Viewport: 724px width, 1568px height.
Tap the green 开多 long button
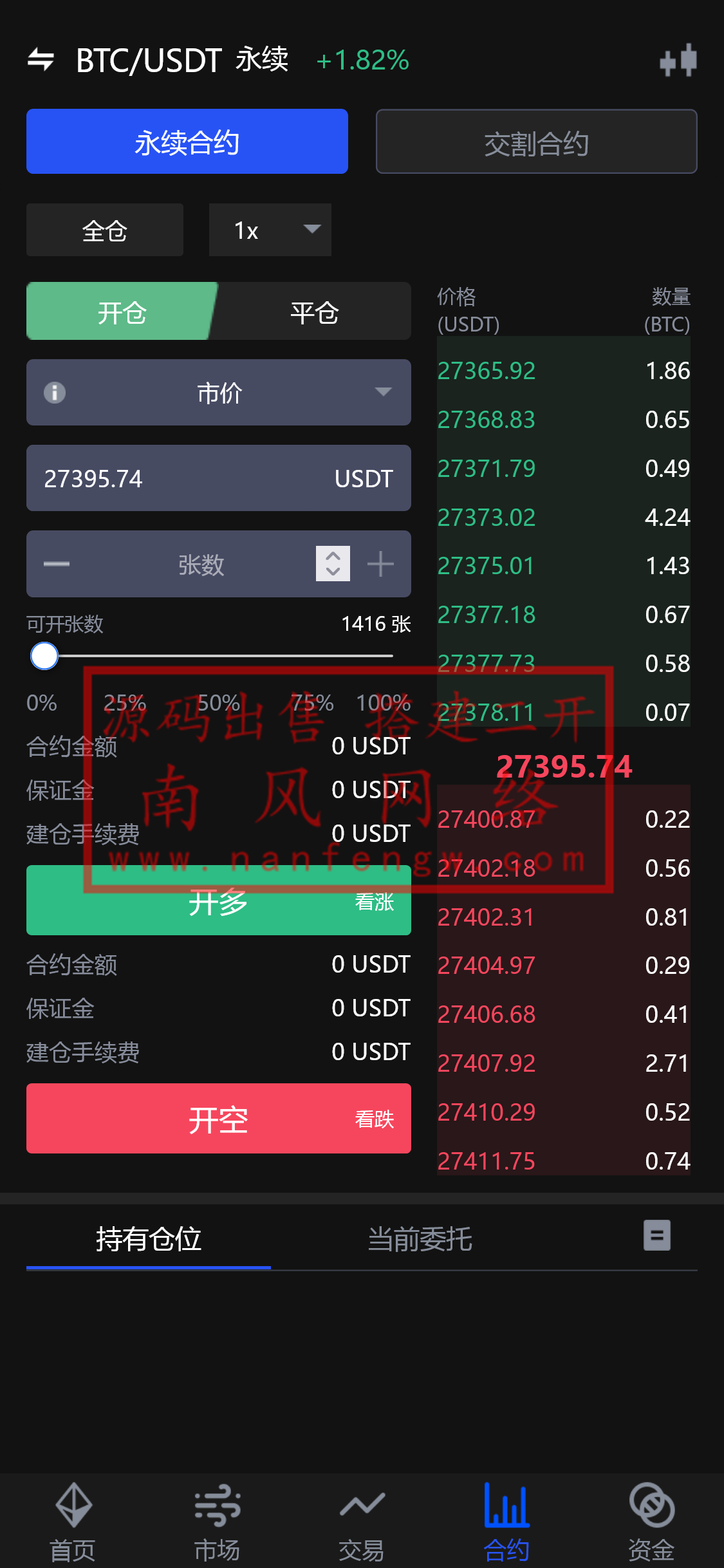[218, 901]
